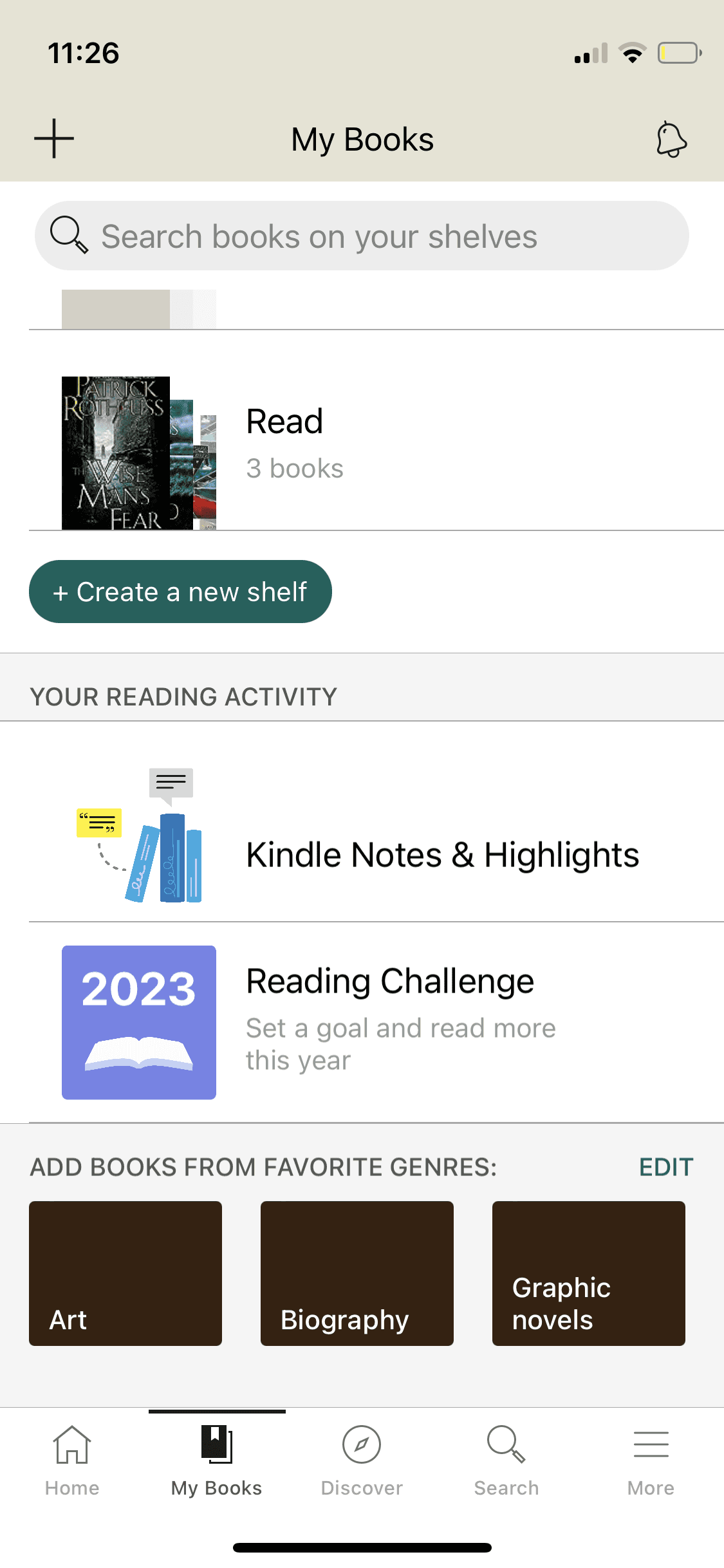
Task: Browse the Biography genre
Action: [357, 1273]
